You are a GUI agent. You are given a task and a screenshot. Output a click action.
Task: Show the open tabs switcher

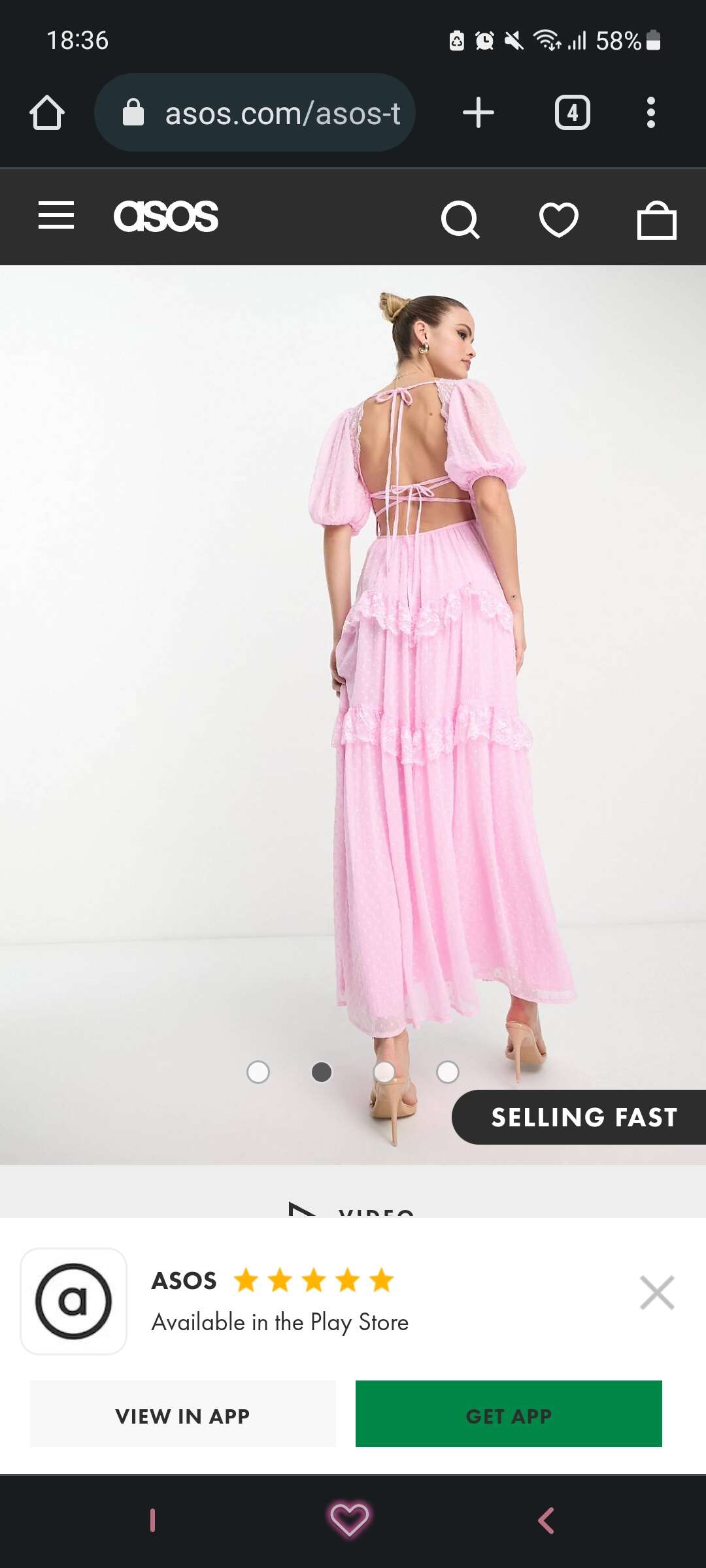(x=573, y=112)
